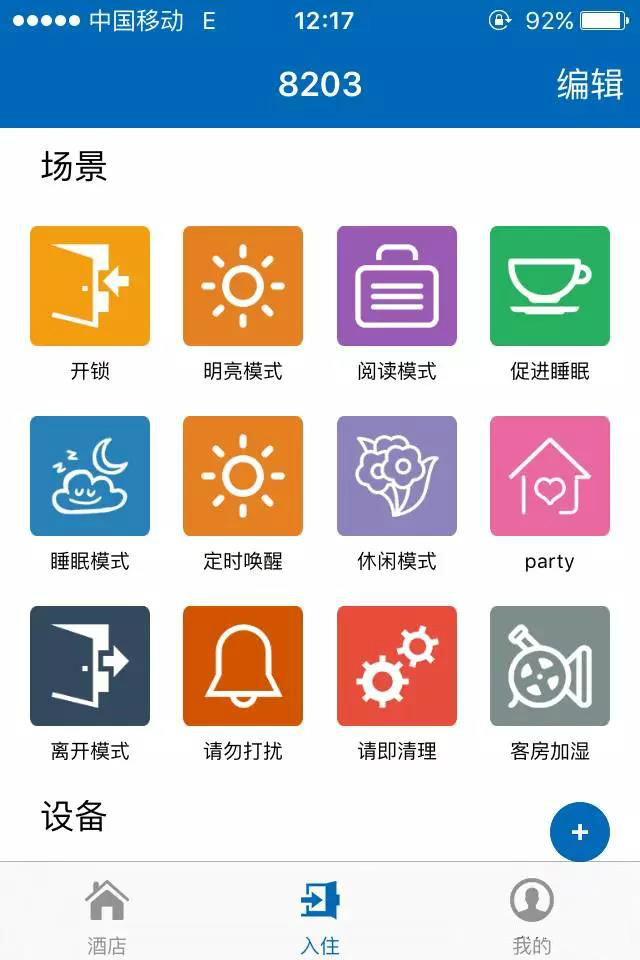Set 请勿打扰 do not disturb
Image resolution: width=640 pixels, height=960 pixels.
click(243, 666)
